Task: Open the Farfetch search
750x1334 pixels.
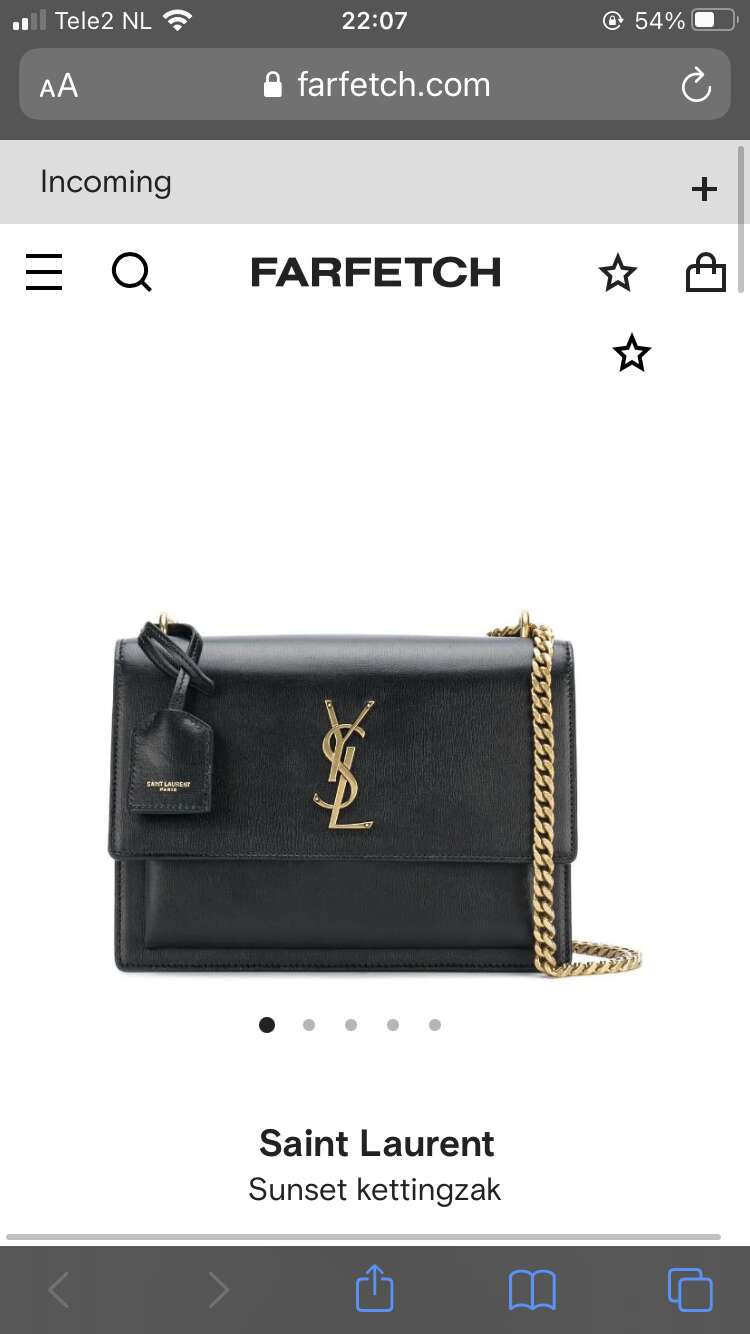Action: 131,272
